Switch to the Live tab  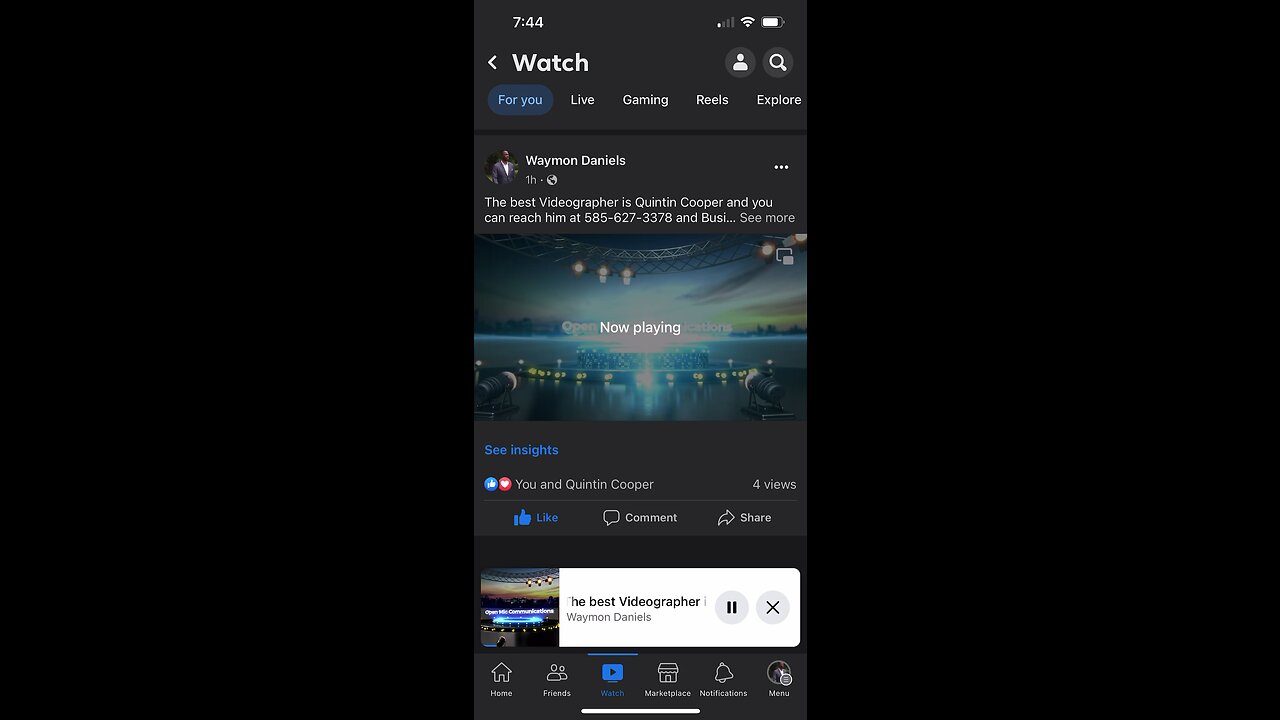(582, 100)
